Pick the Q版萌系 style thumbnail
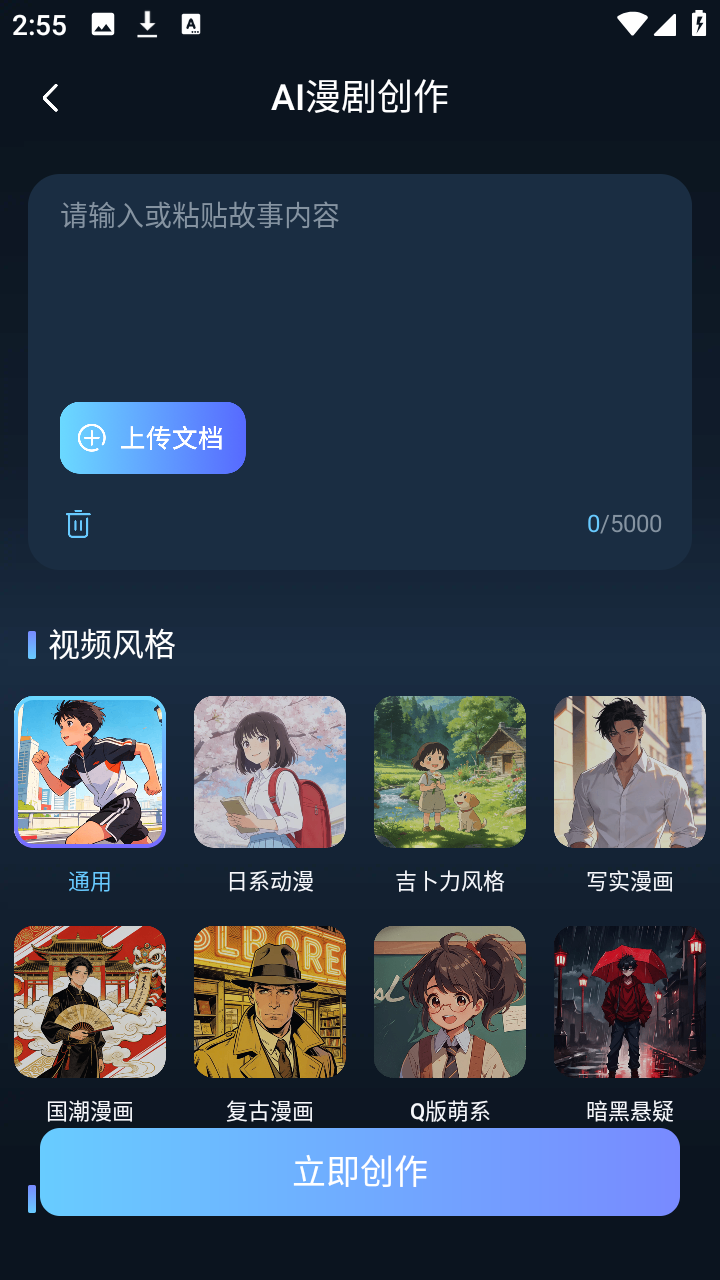This screenshot has height=1280, width=720. (x=449, y=1001)
